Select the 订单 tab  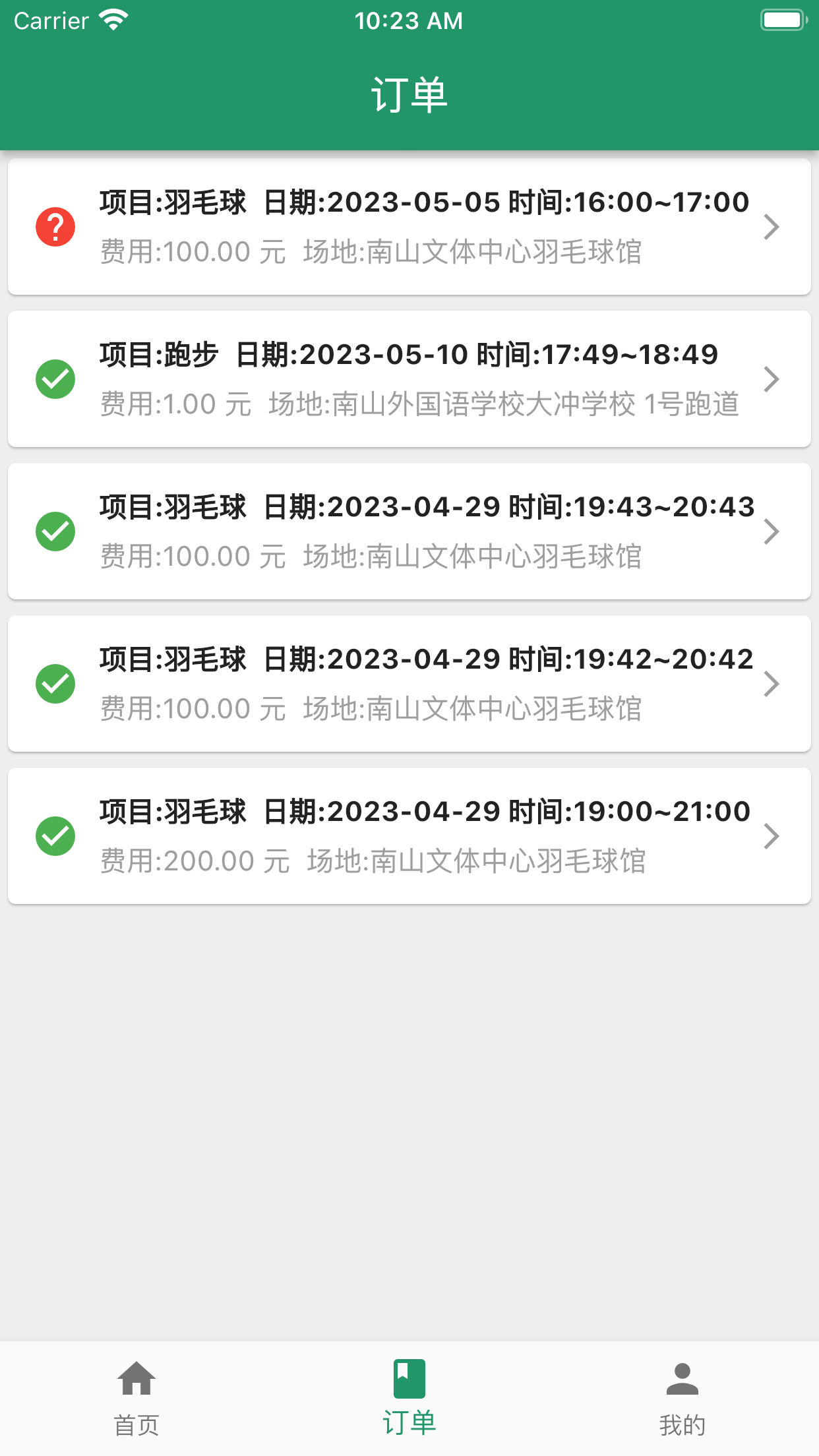tap(409, 1398)
